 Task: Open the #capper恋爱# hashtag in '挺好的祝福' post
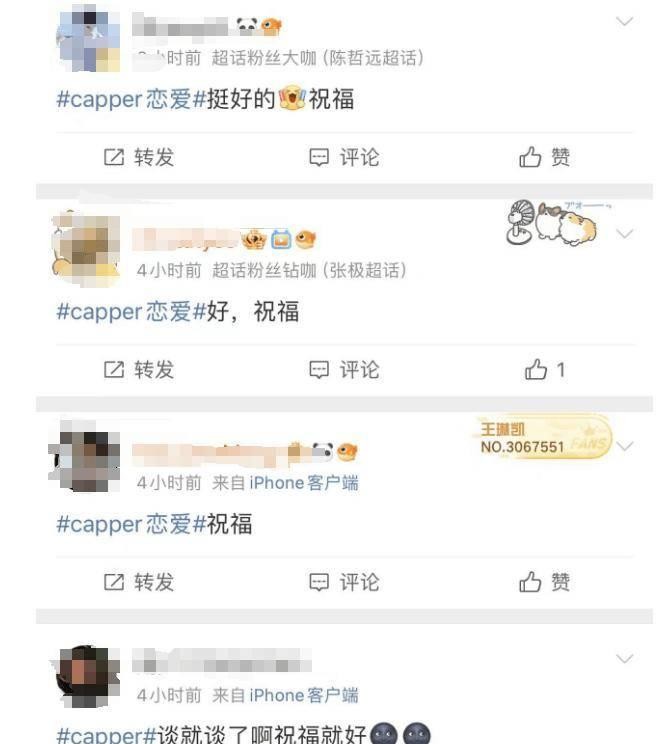130,100
